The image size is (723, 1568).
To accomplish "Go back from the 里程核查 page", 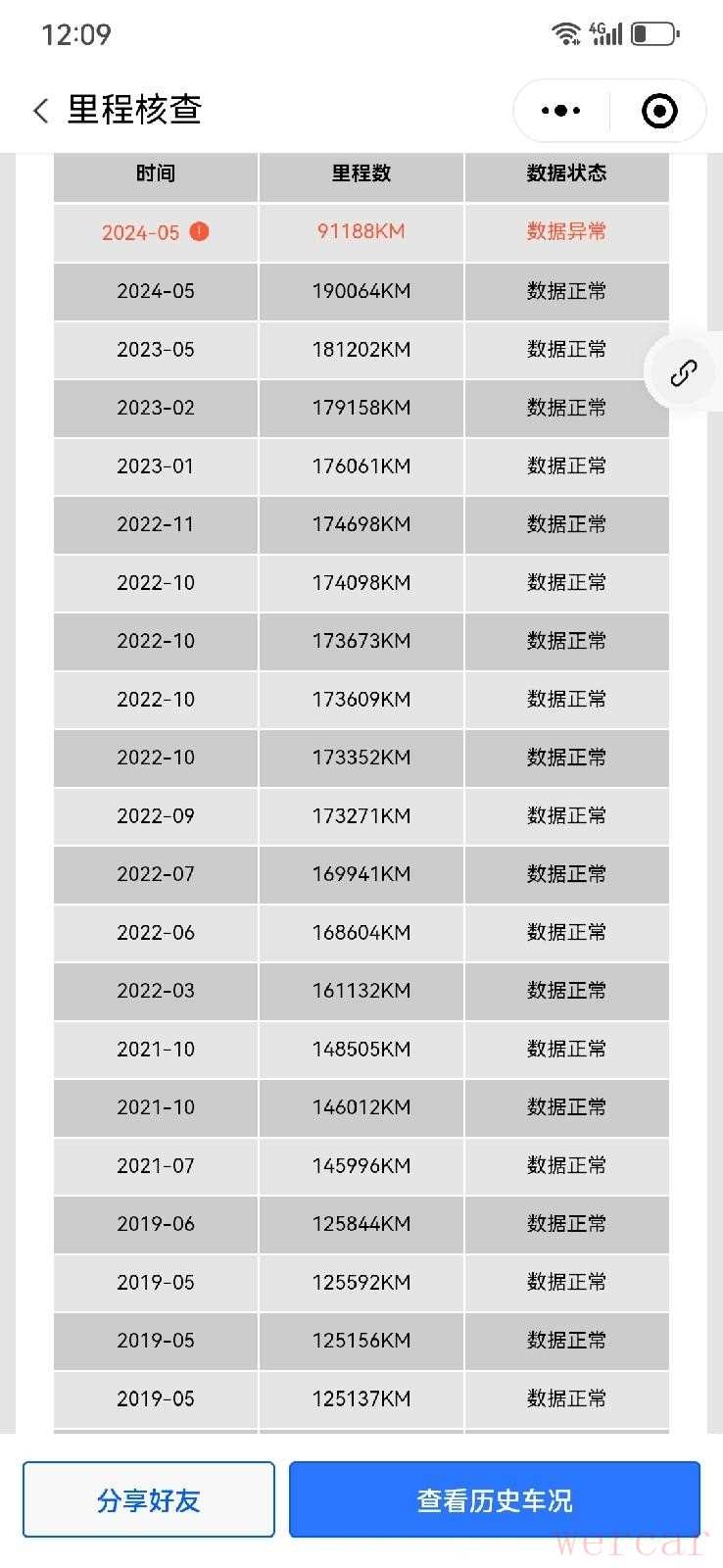I will [41, 111].
